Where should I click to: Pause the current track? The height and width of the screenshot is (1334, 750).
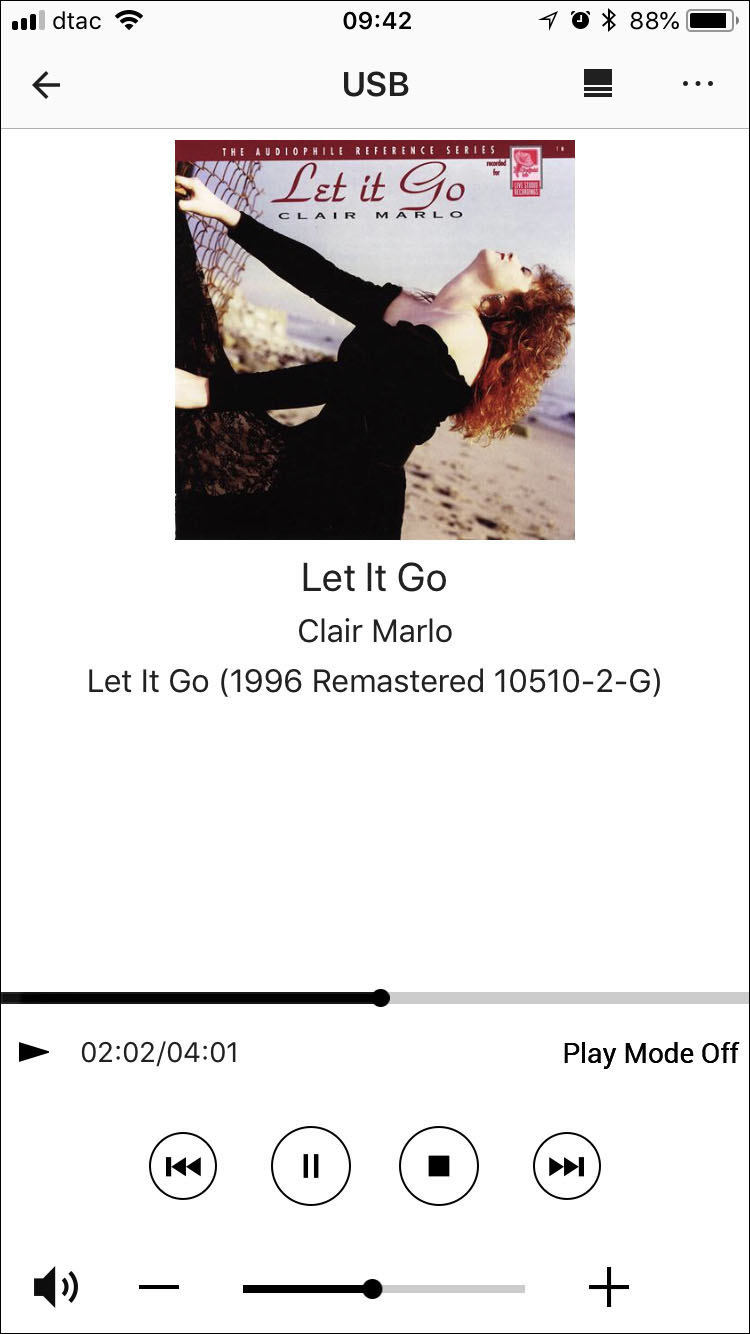tap(311, 1166)
